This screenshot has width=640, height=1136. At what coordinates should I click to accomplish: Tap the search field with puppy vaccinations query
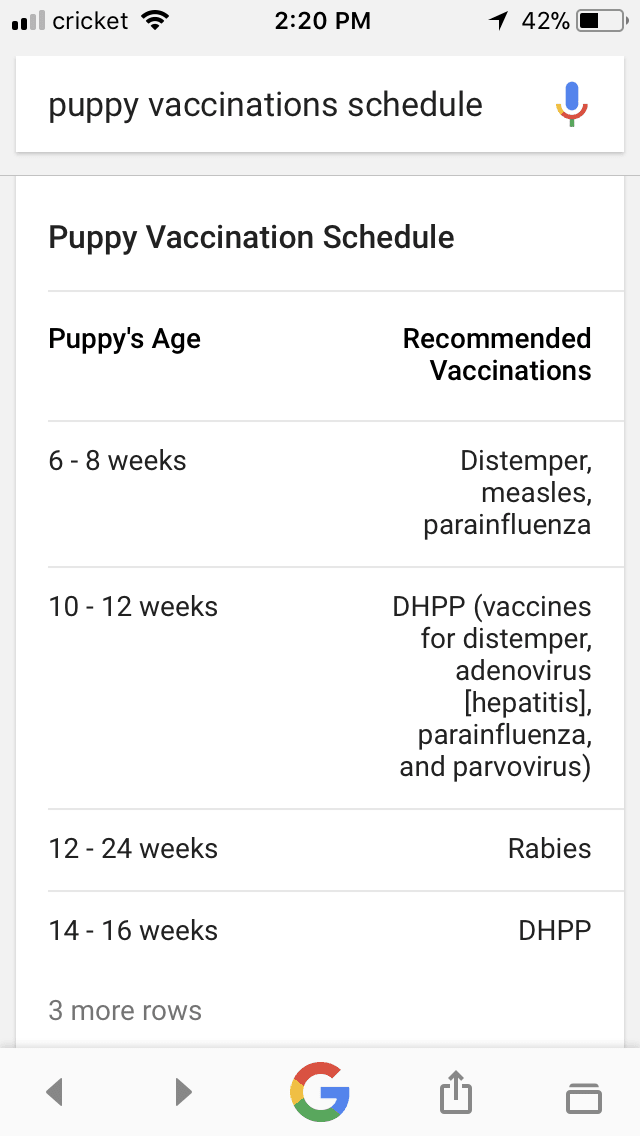[266, 106]
